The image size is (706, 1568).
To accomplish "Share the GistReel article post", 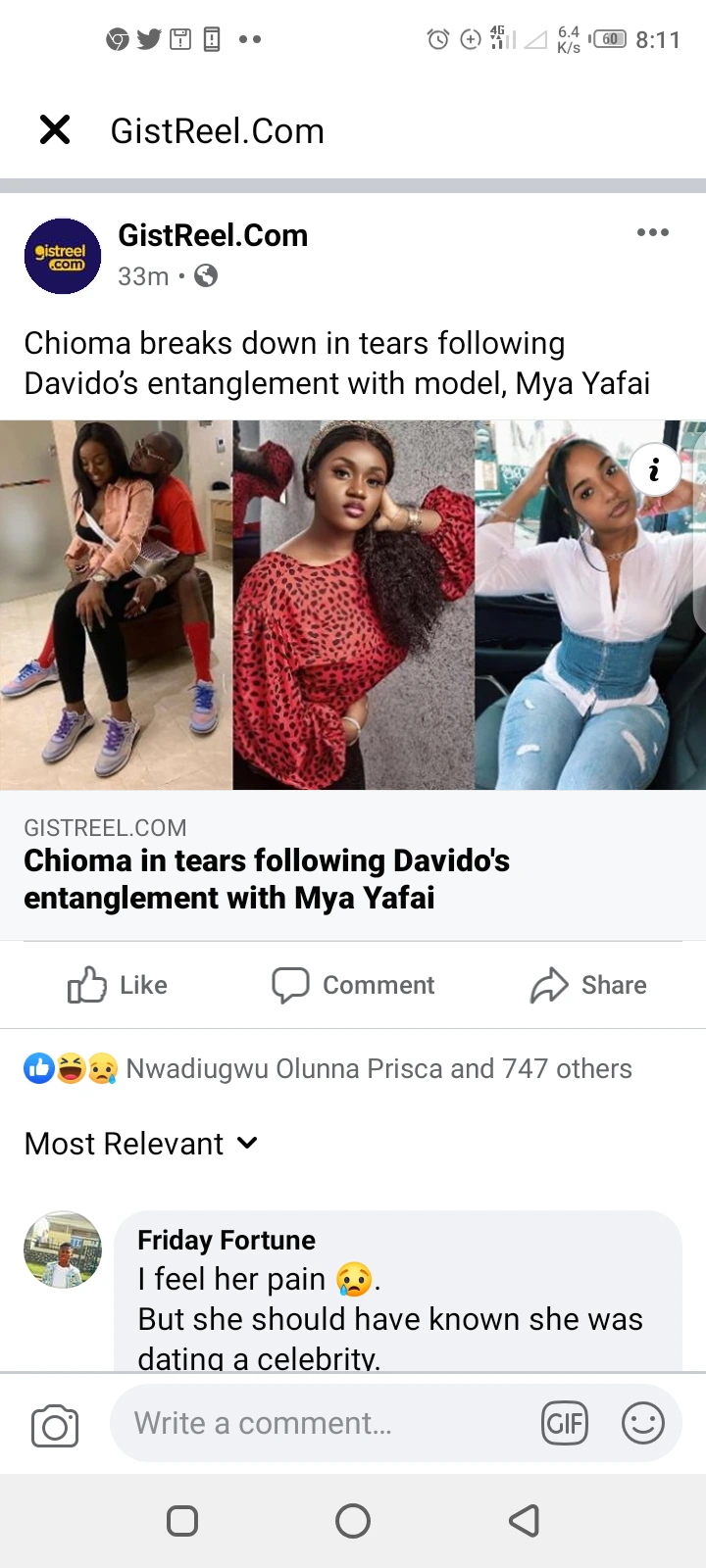I will pos(588,985).
